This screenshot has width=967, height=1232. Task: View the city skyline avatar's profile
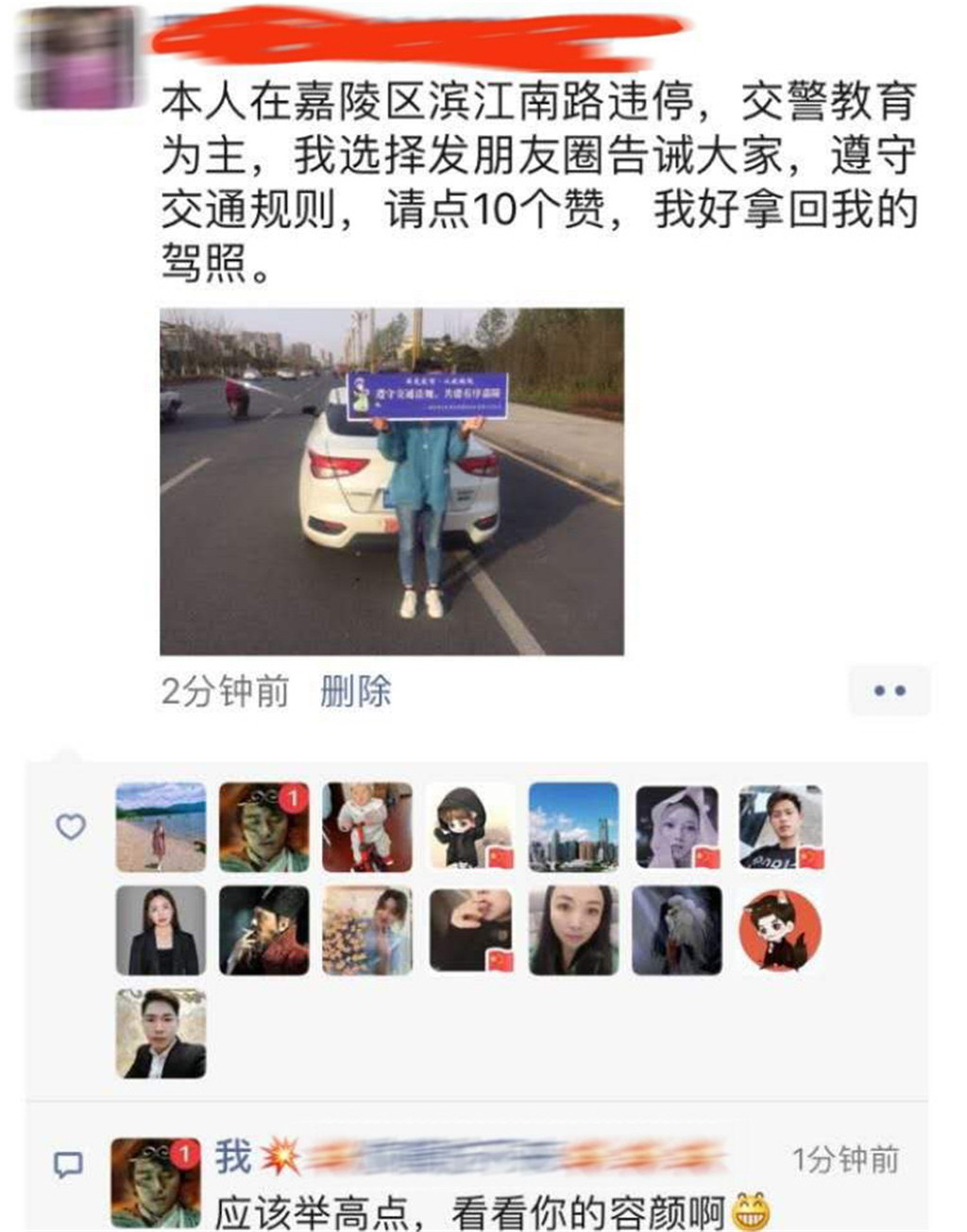(573, 827)
